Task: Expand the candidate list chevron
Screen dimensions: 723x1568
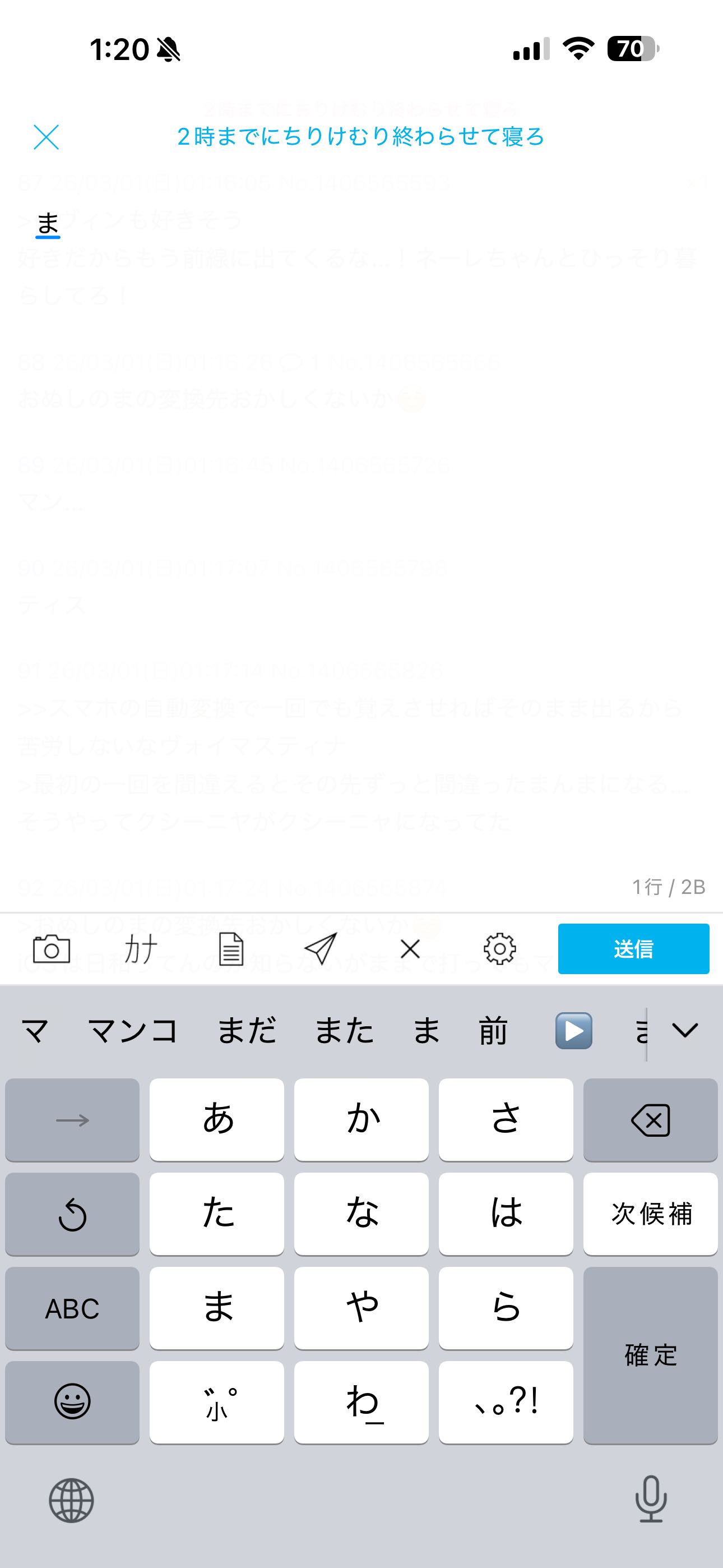Action: pos(685,1031)
